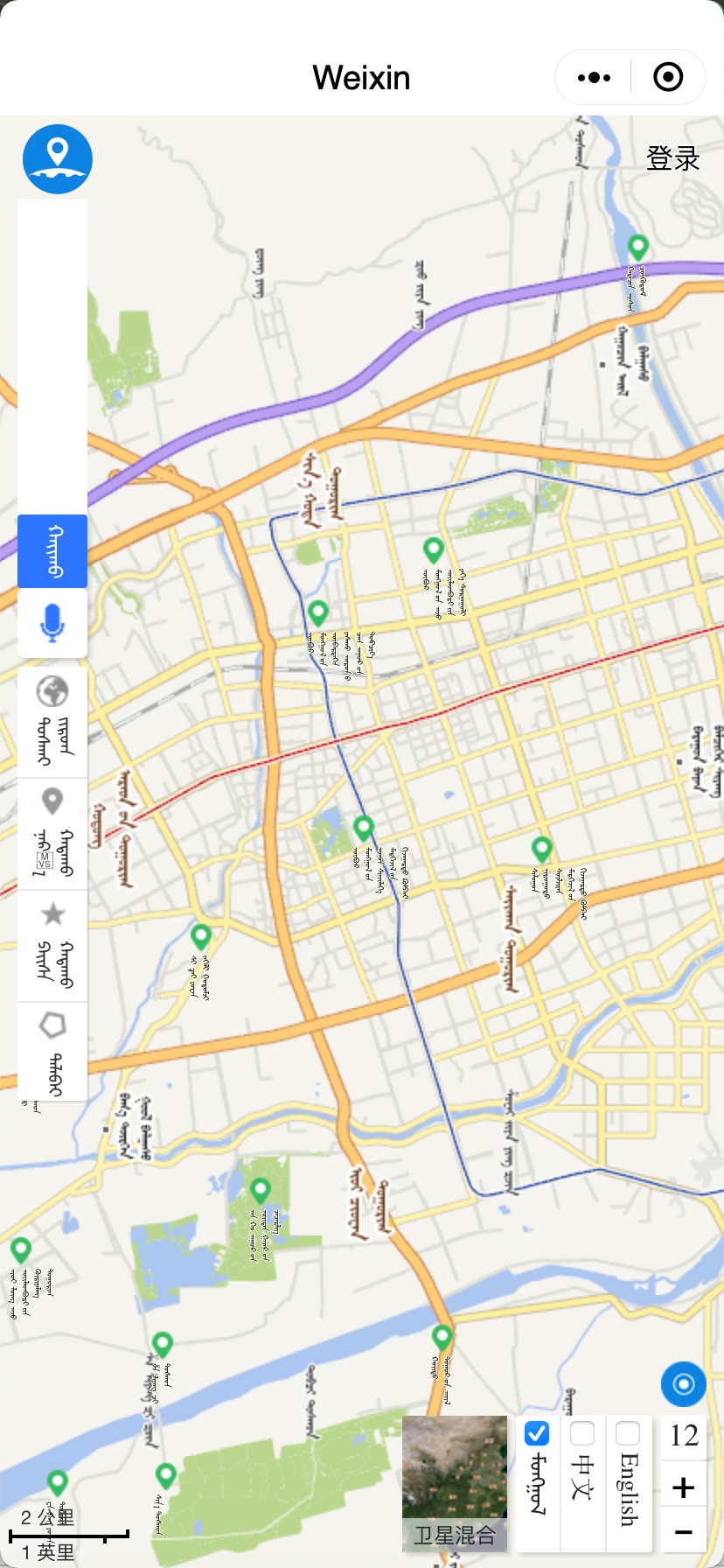Tap the blue Mongolian search button
Screen dimensions: 724x1568
[52, 551]
